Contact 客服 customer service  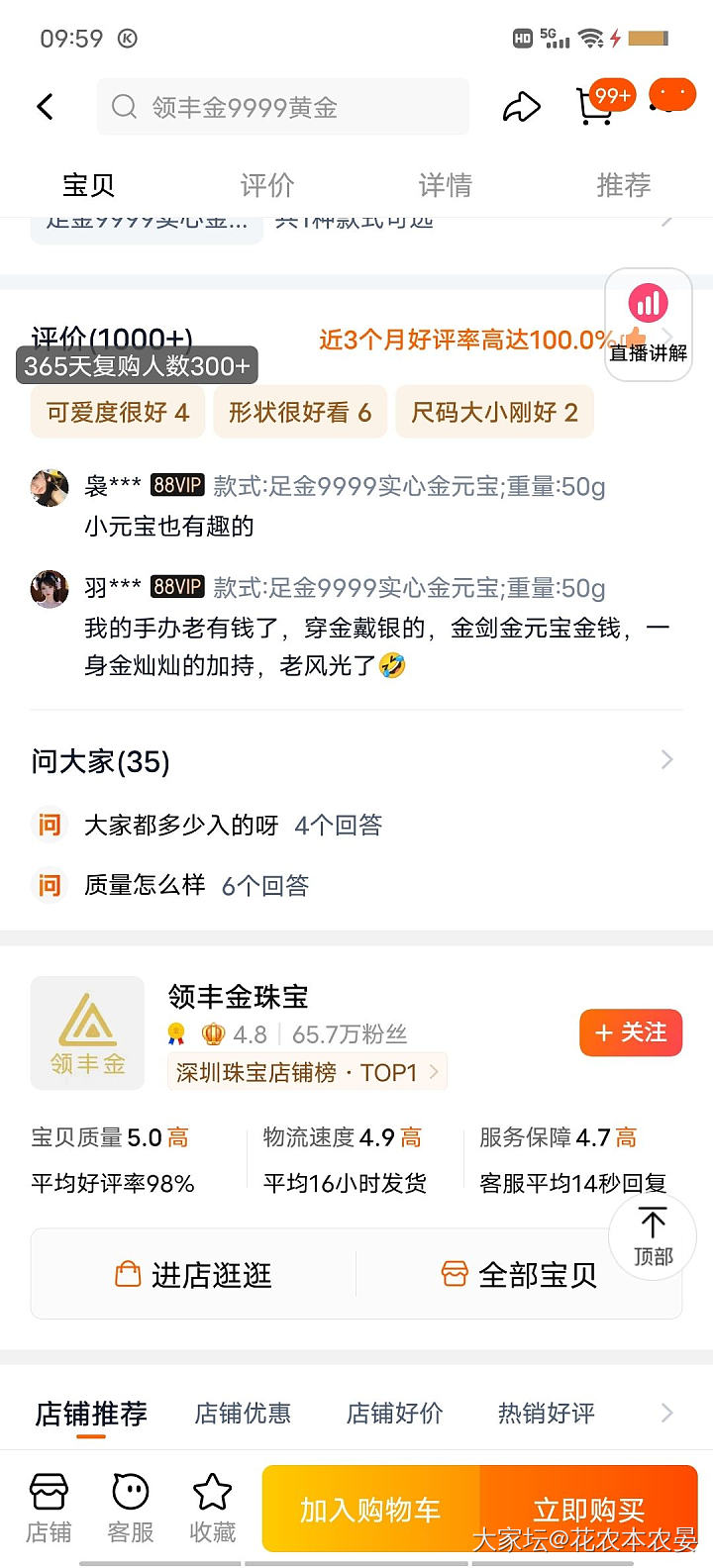coord(131,1508)
